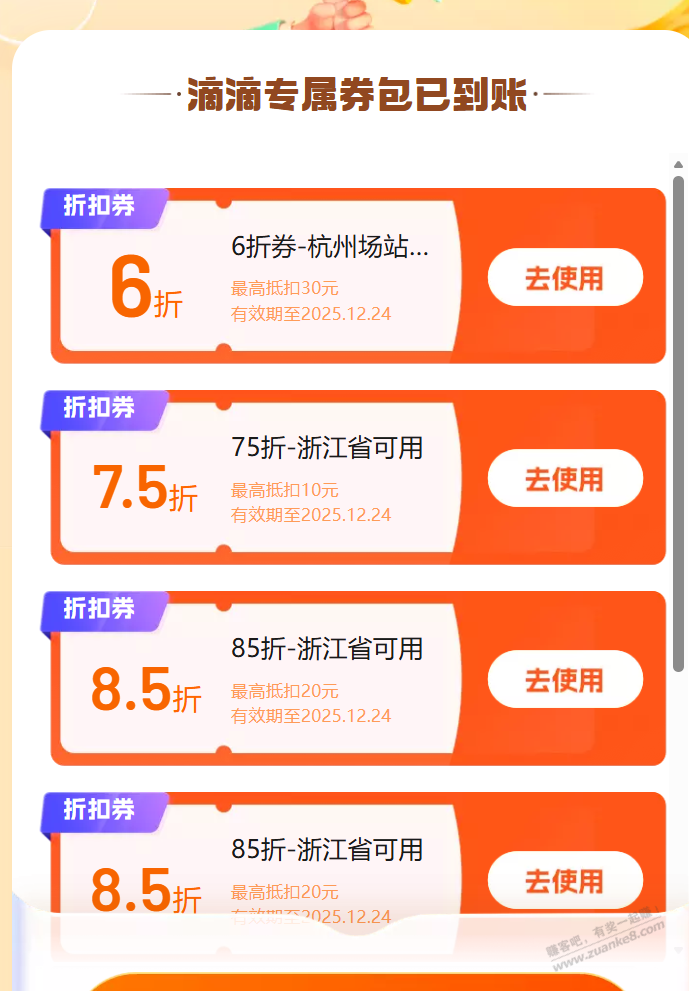Tap 去使用 for the 6折券 杭州场站 coupon
The width and height of the screenshot is (689, 991).
[x=564, y=277]
